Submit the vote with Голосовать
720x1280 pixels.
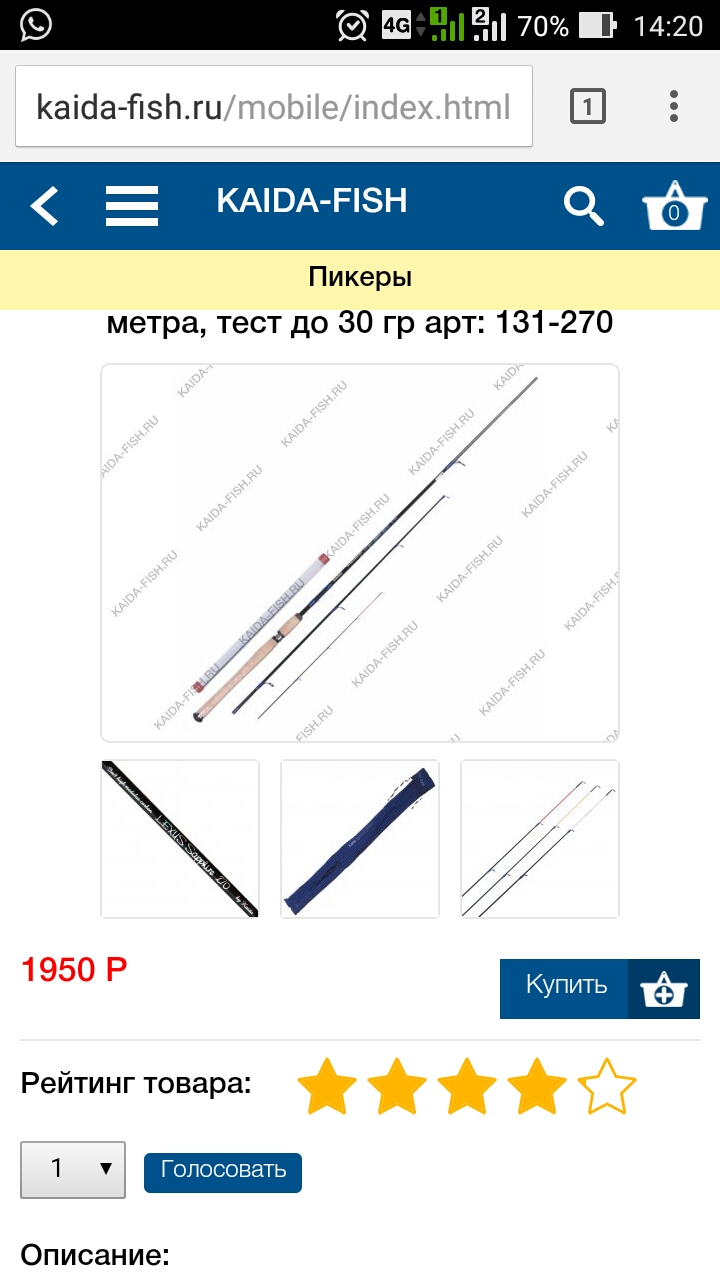[223, 1172]
